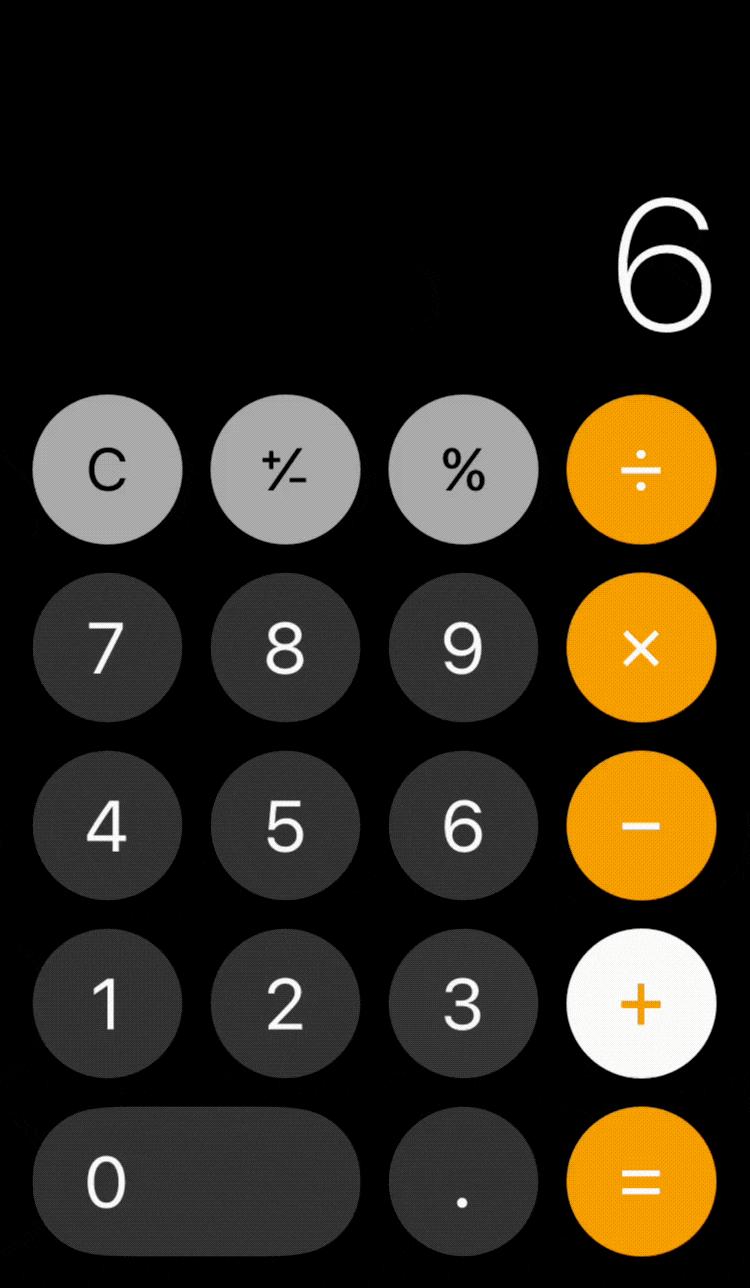
Task: Clear the current entry with C
Action: 107,470
